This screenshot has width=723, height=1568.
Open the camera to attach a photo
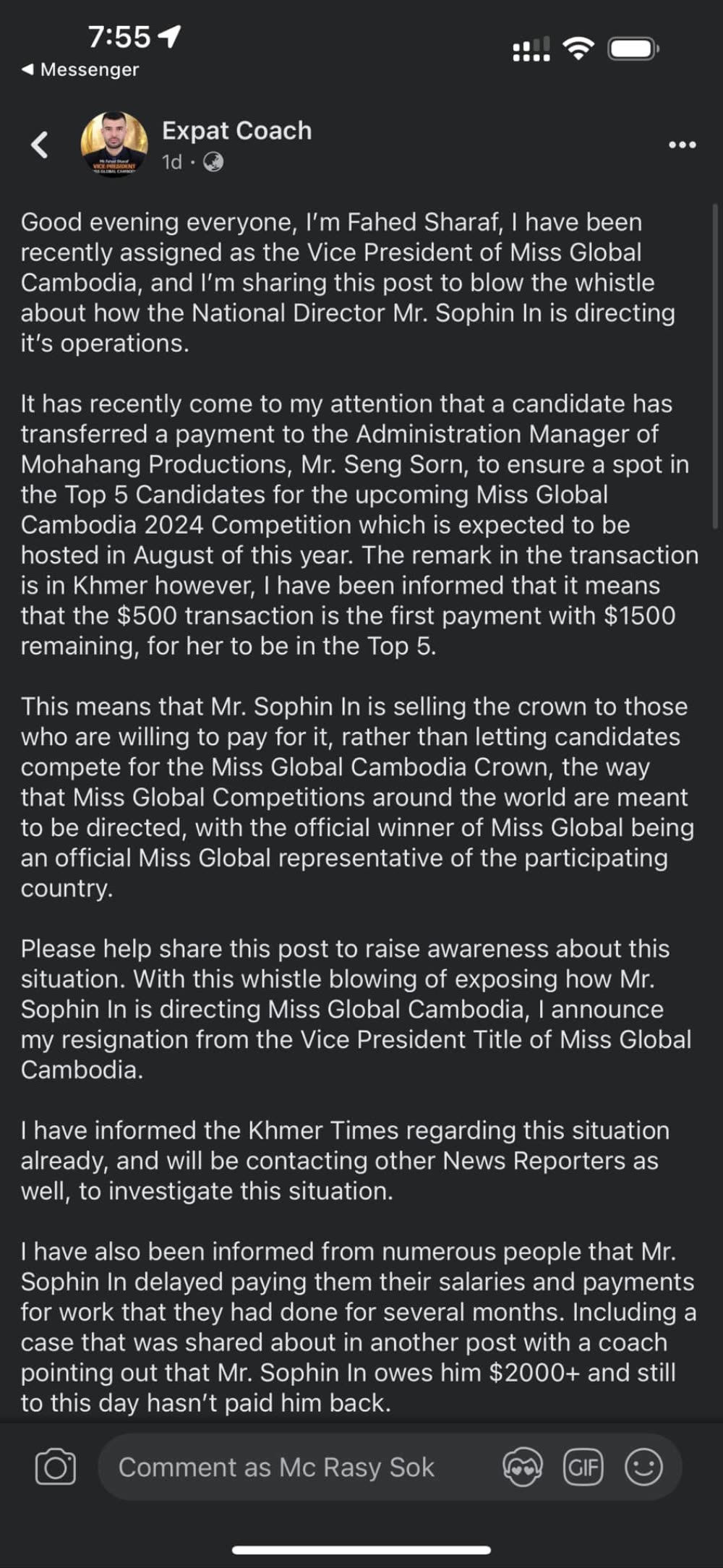56,1467
